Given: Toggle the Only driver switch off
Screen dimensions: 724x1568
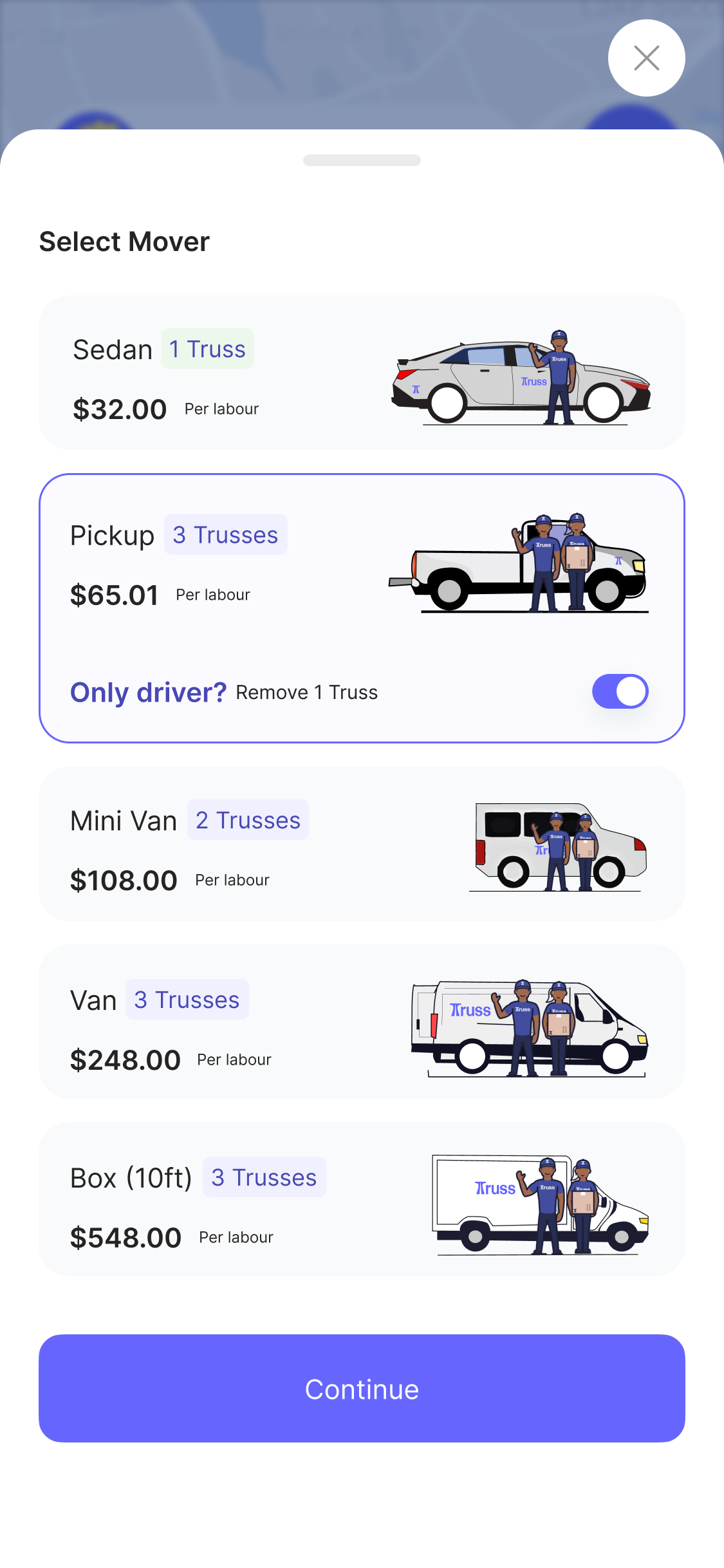Looking at the screenshot, I should [620, 691].
